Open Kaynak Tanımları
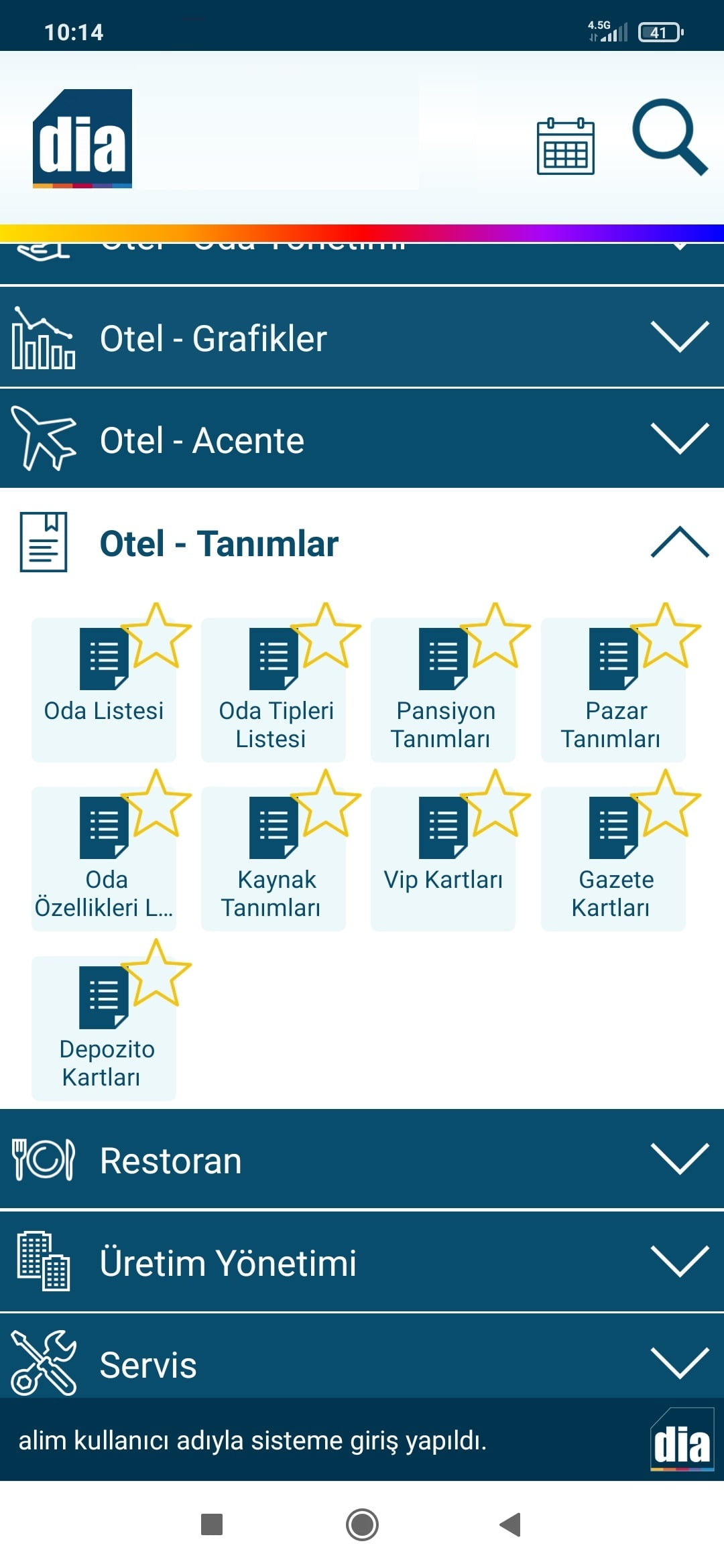Viewport: 724px width, 1568px height. 274,859
